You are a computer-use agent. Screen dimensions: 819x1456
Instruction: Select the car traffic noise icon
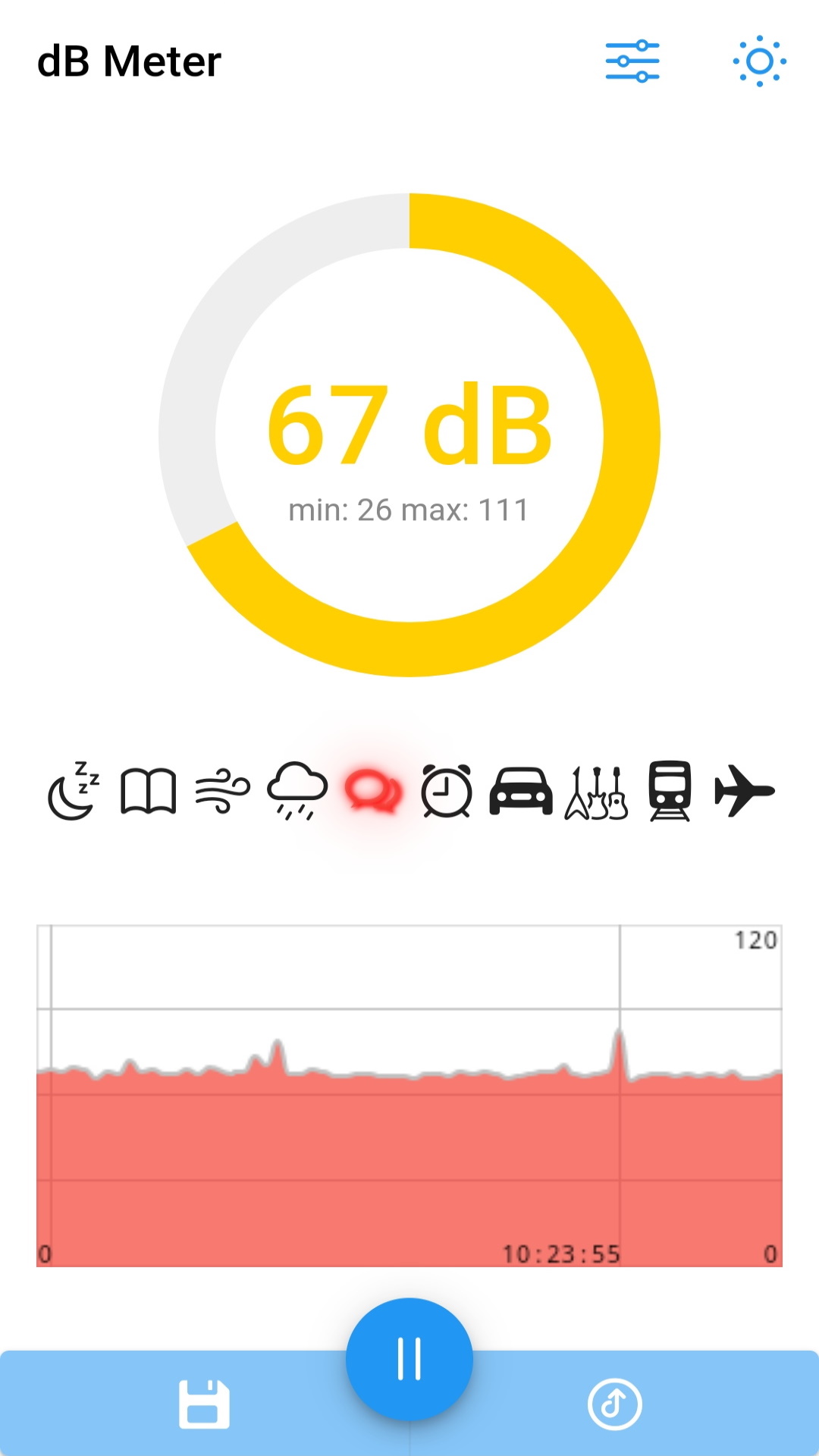522,793
